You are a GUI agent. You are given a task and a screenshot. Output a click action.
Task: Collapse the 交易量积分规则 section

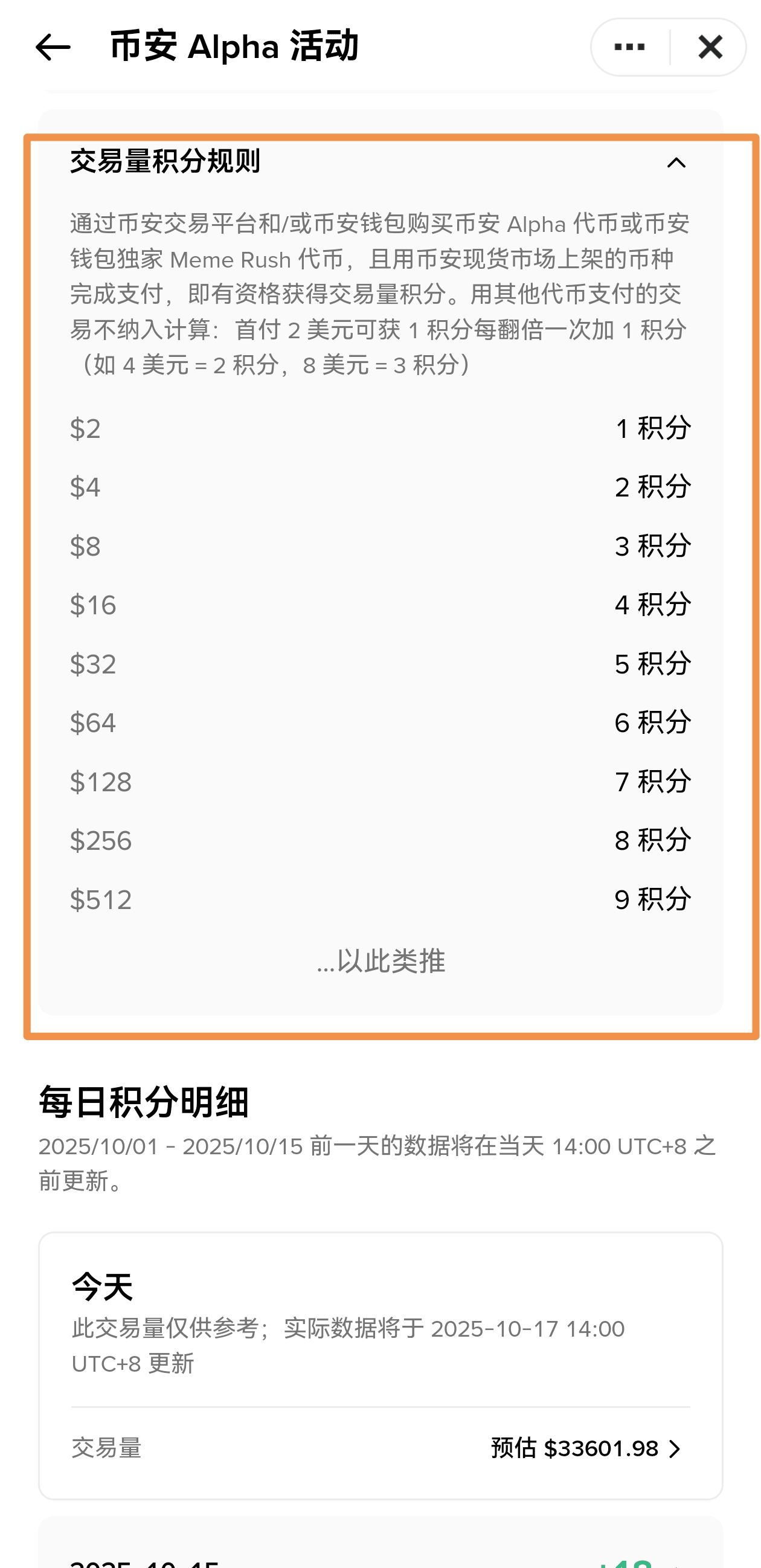point(676,163)
